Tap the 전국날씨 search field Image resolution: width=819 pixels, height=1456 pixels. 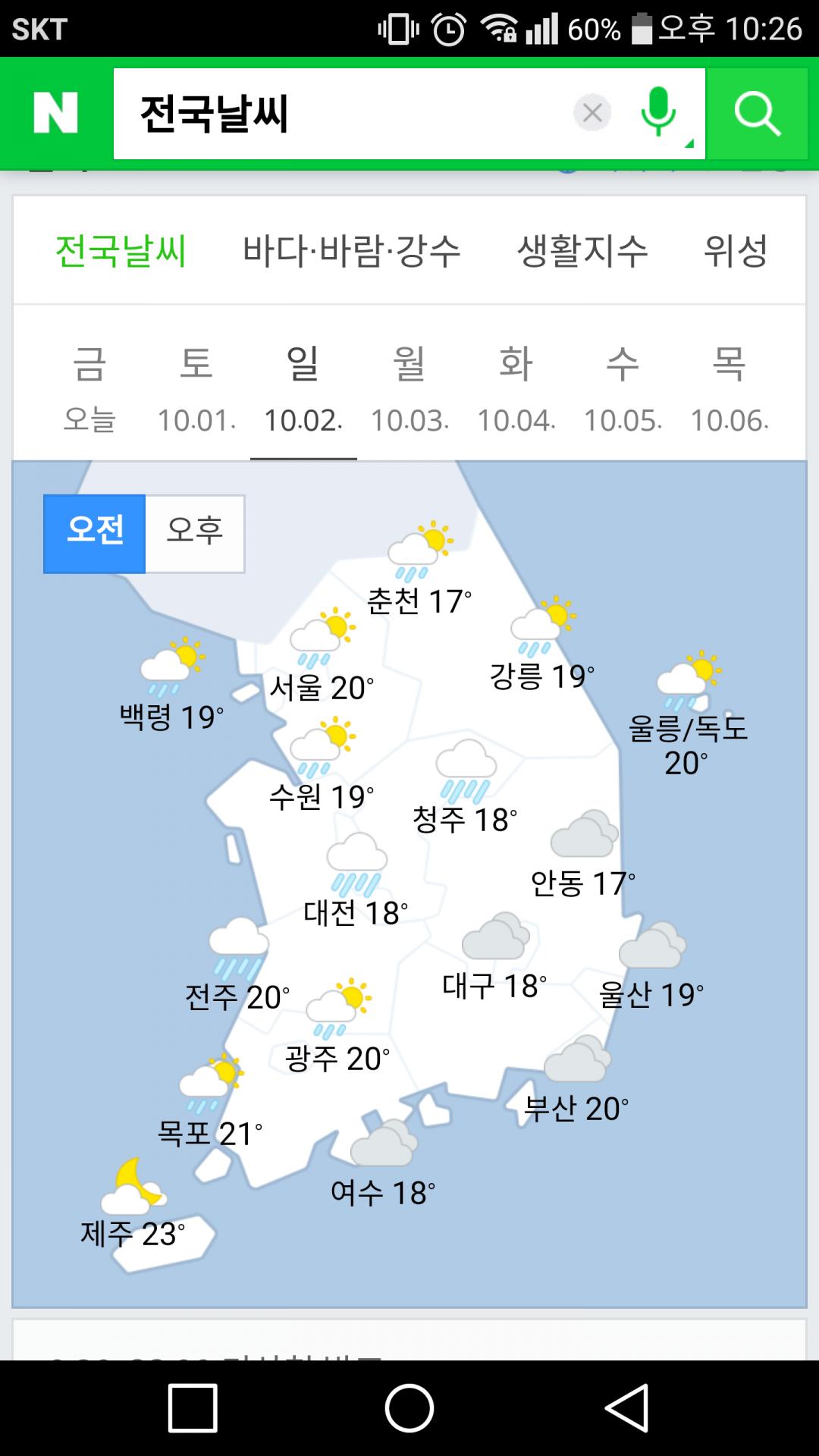(341, 114)
